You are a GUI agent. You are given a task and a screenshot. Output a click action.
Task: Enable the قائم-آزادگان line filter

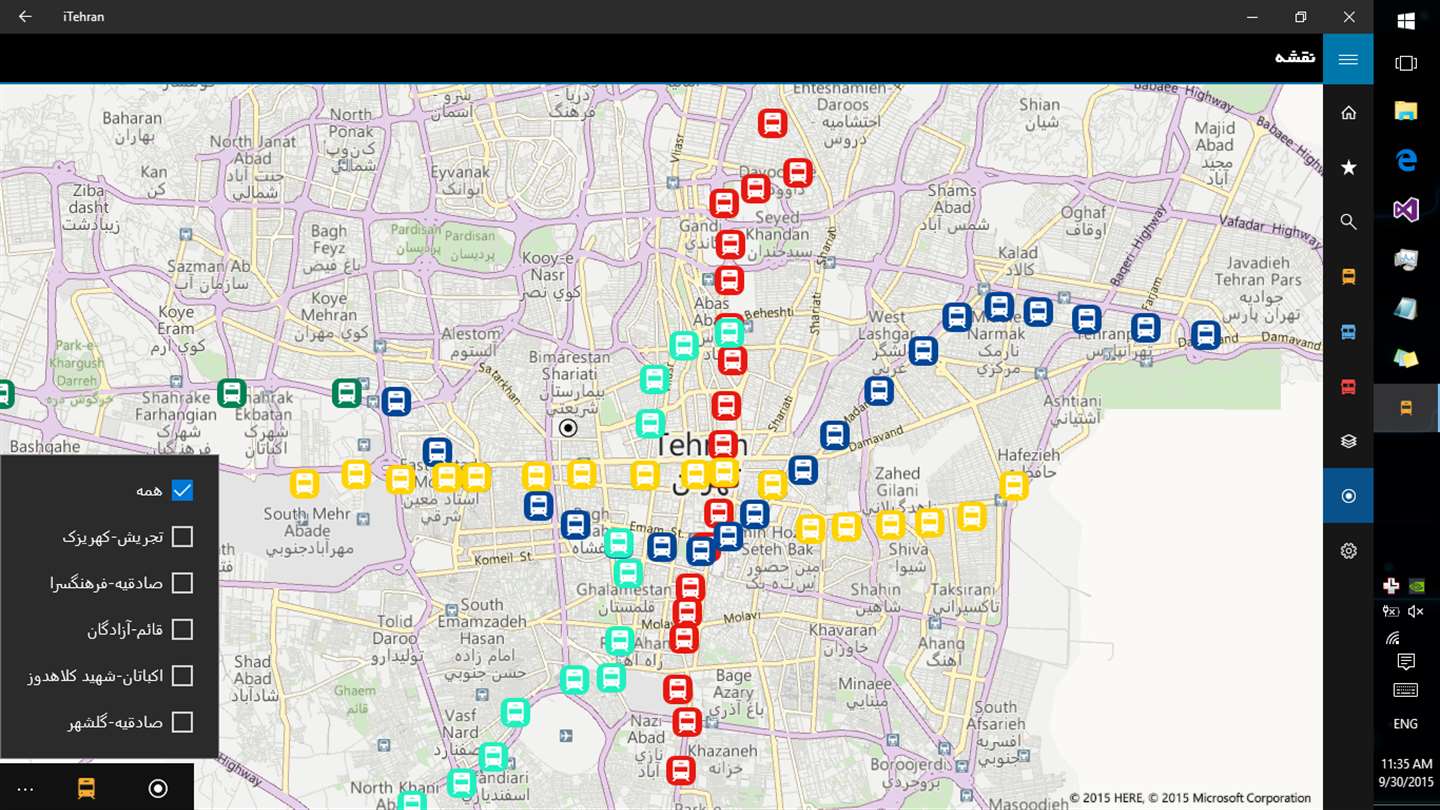pyautogui.click(x=182, y=629)
